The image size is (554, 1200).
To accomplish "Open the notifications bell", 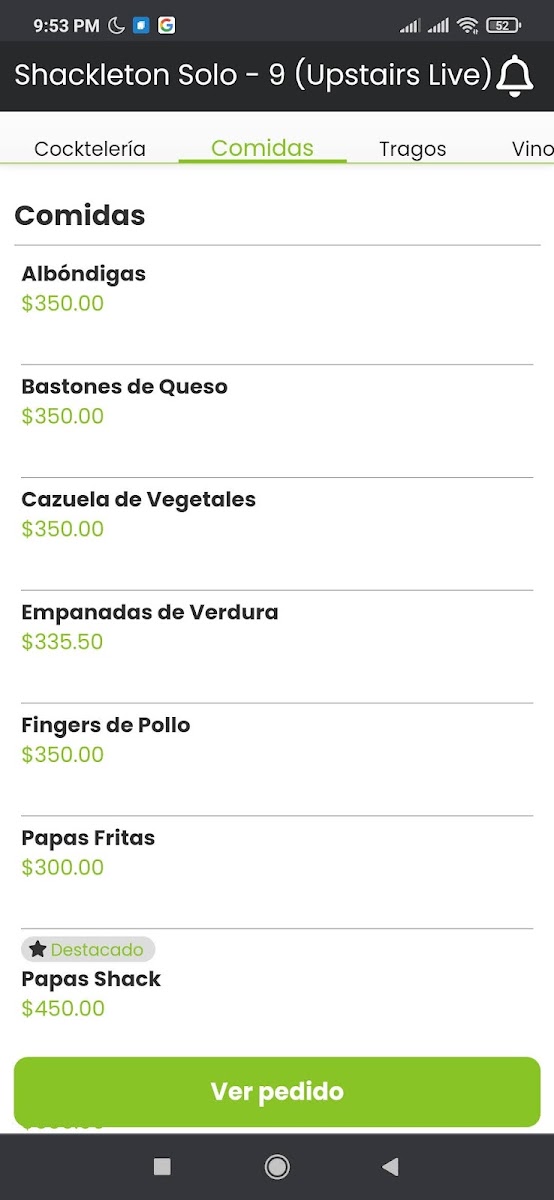I will 515,77.
